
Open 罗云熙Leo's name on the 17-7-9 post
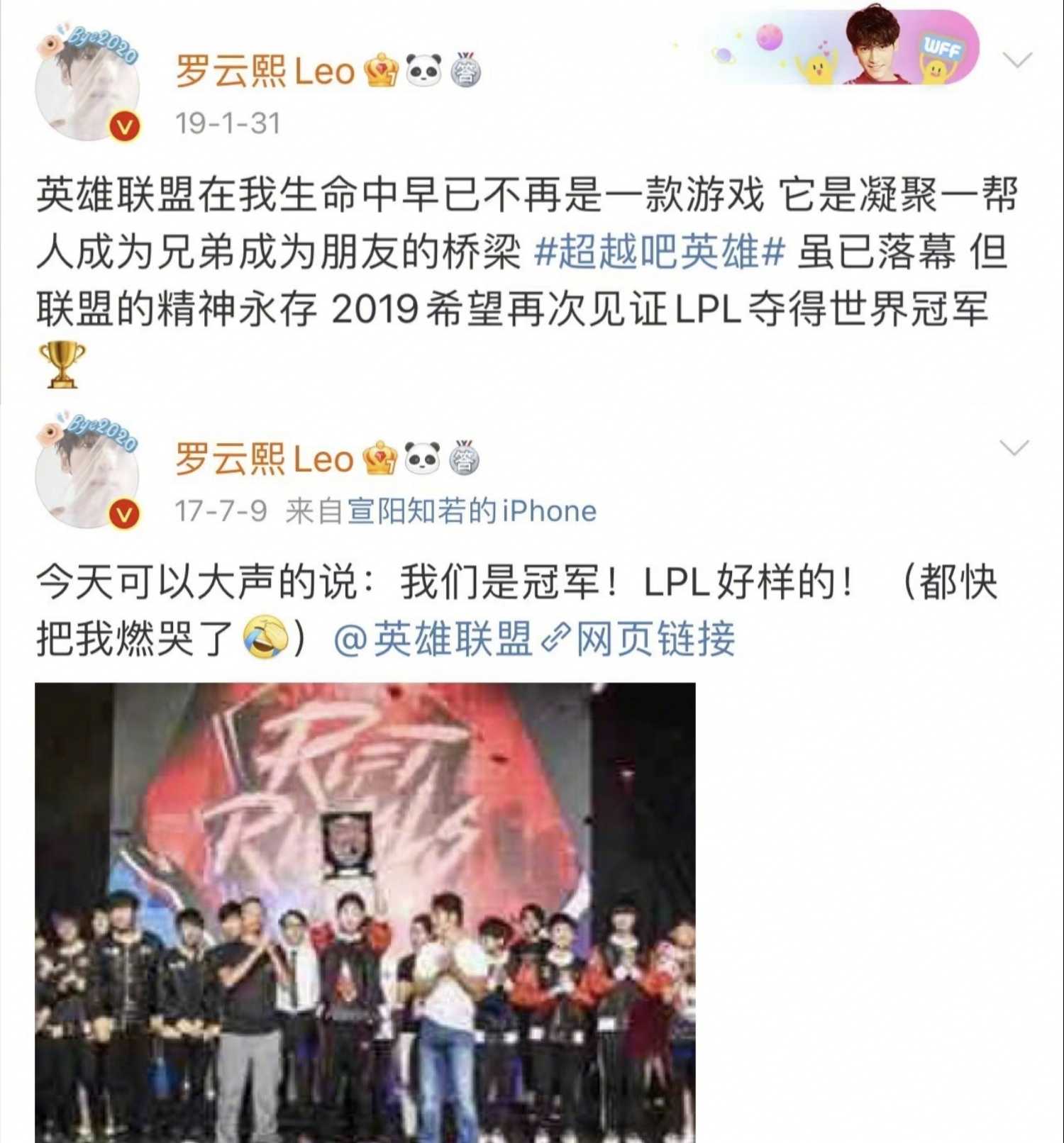click(264, 459)
